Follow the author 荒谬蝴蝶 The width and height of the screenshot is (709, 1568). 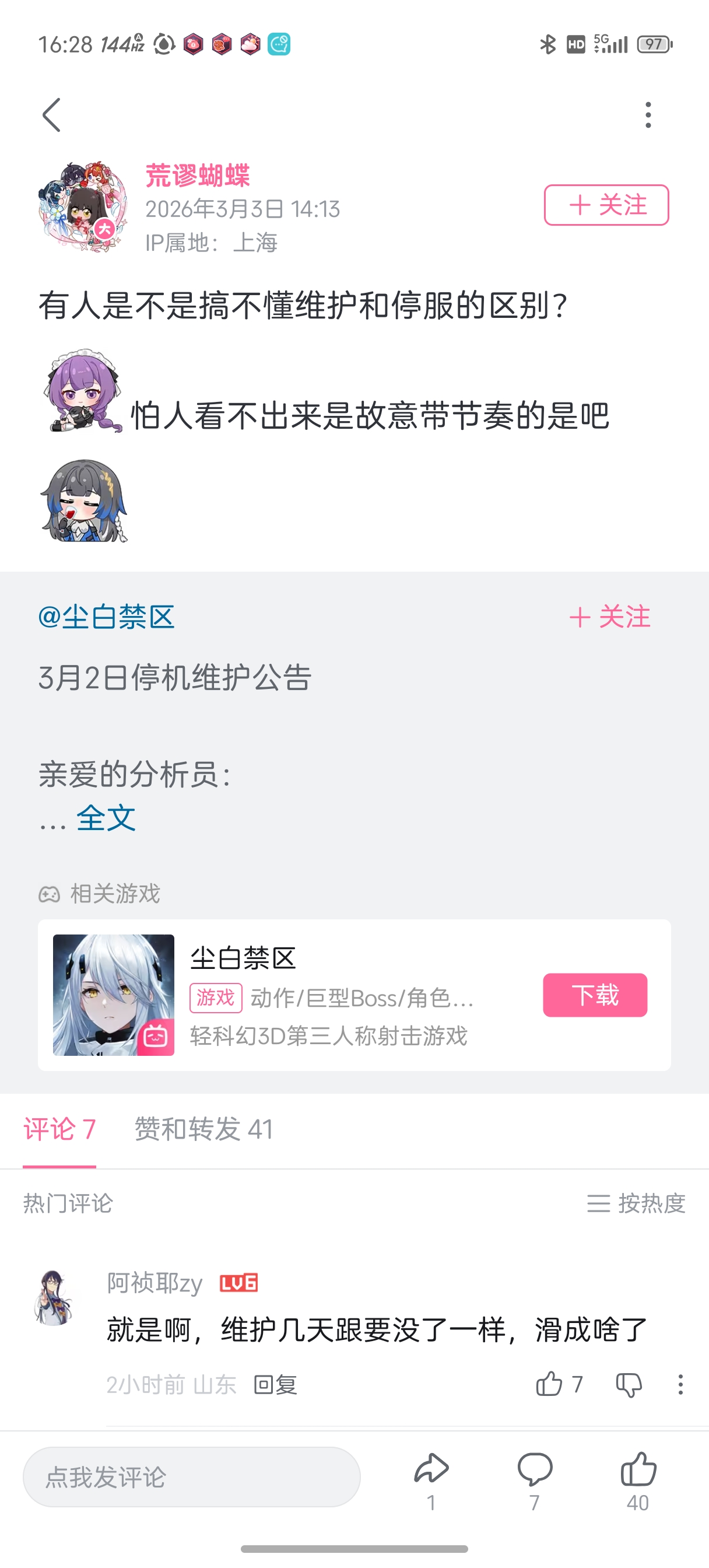pos(606,205)
